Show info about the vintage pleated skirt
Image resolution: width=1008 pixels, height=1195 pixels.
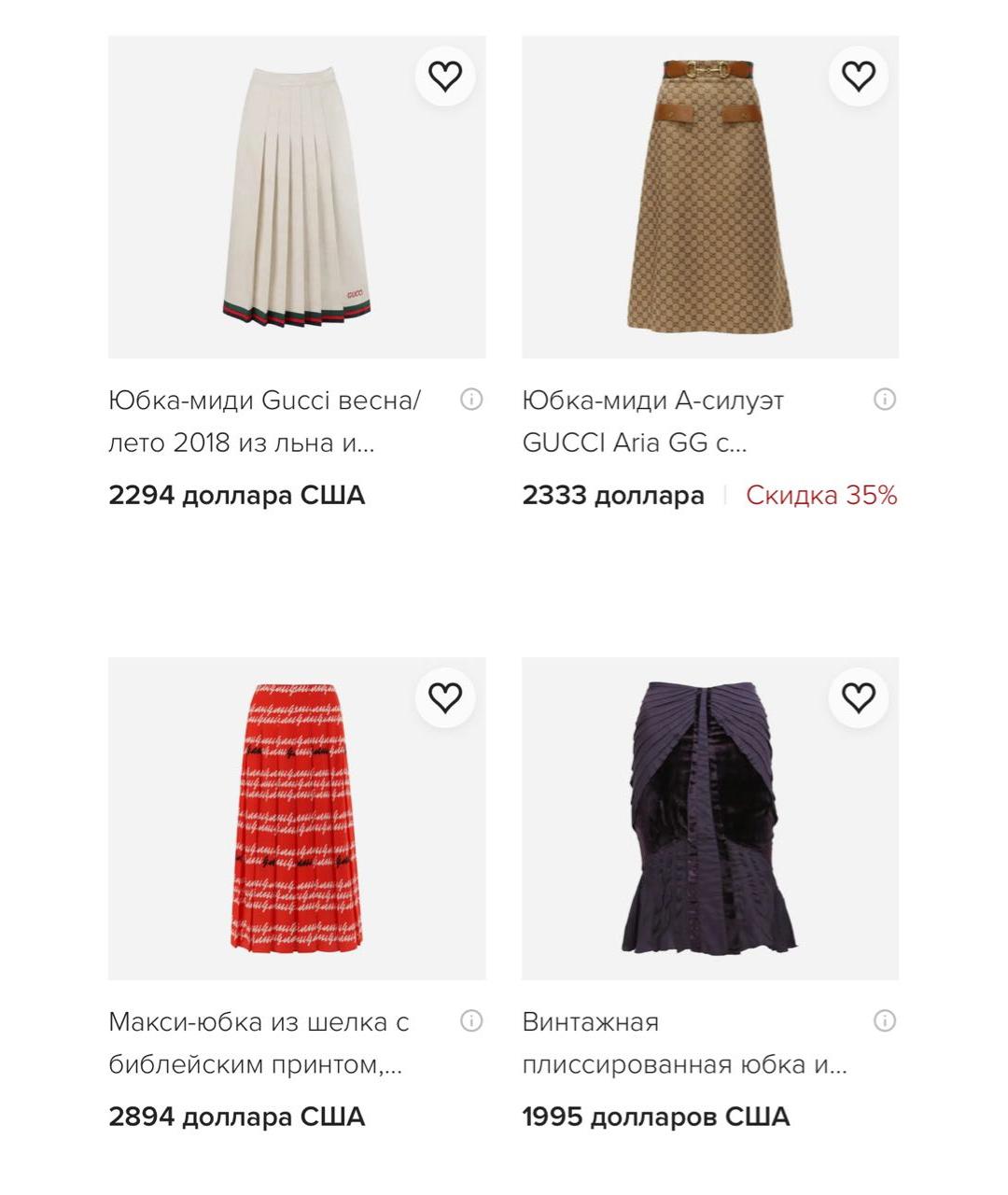click(x=885, y=1021)
